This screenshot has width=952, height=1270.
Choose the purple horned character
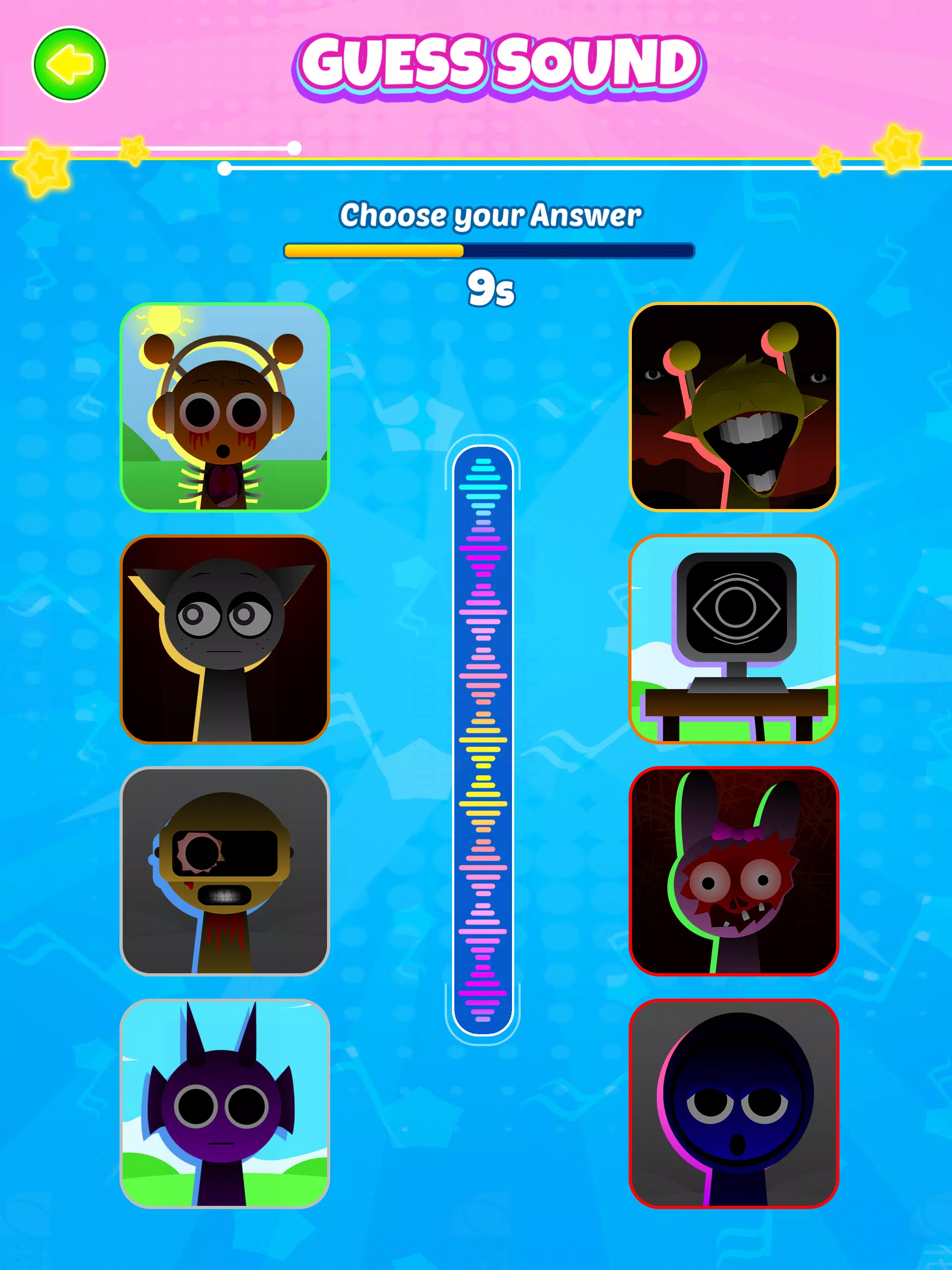(x=224, y=1103)
